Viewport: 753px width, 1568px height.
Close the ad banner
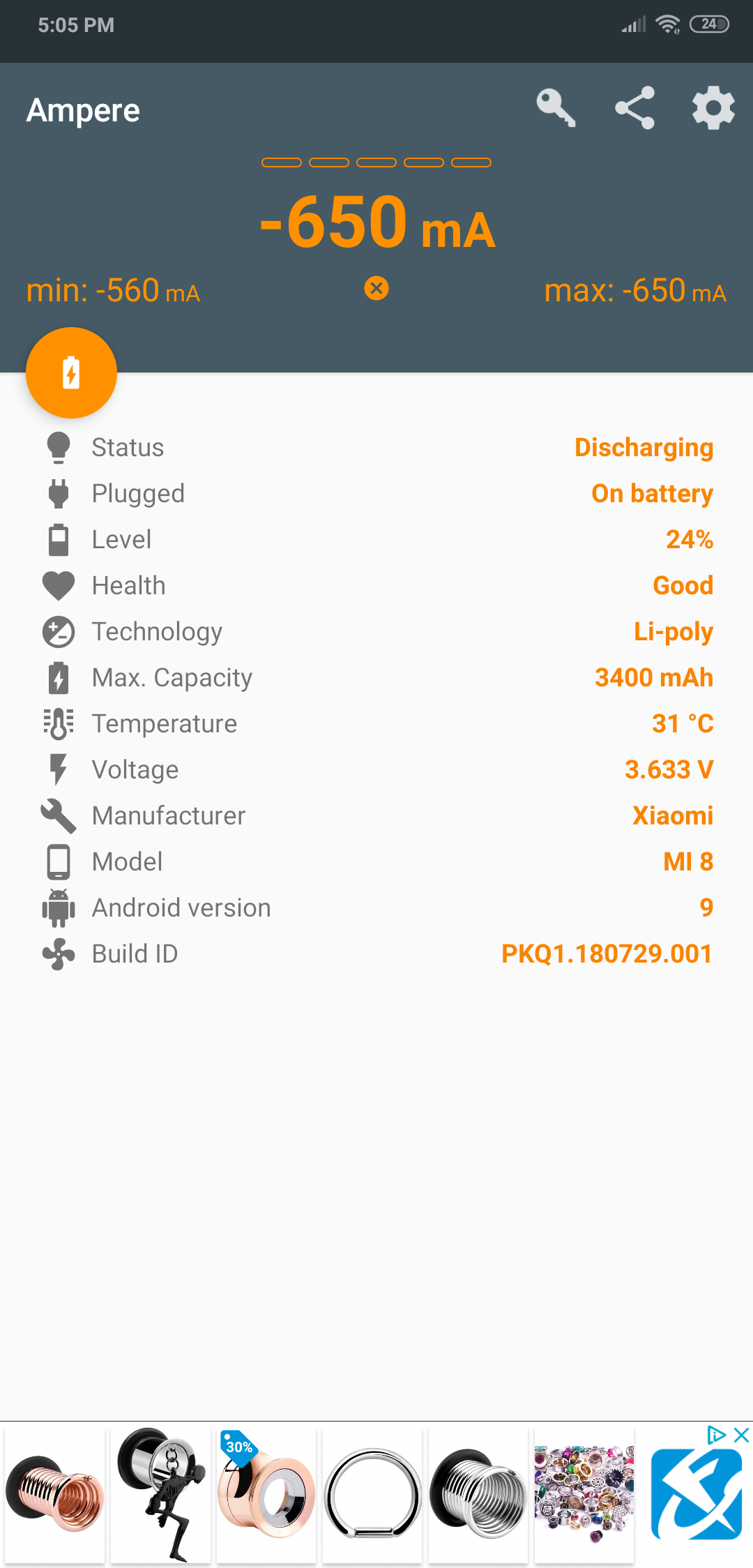click(x=742, y=1435)
